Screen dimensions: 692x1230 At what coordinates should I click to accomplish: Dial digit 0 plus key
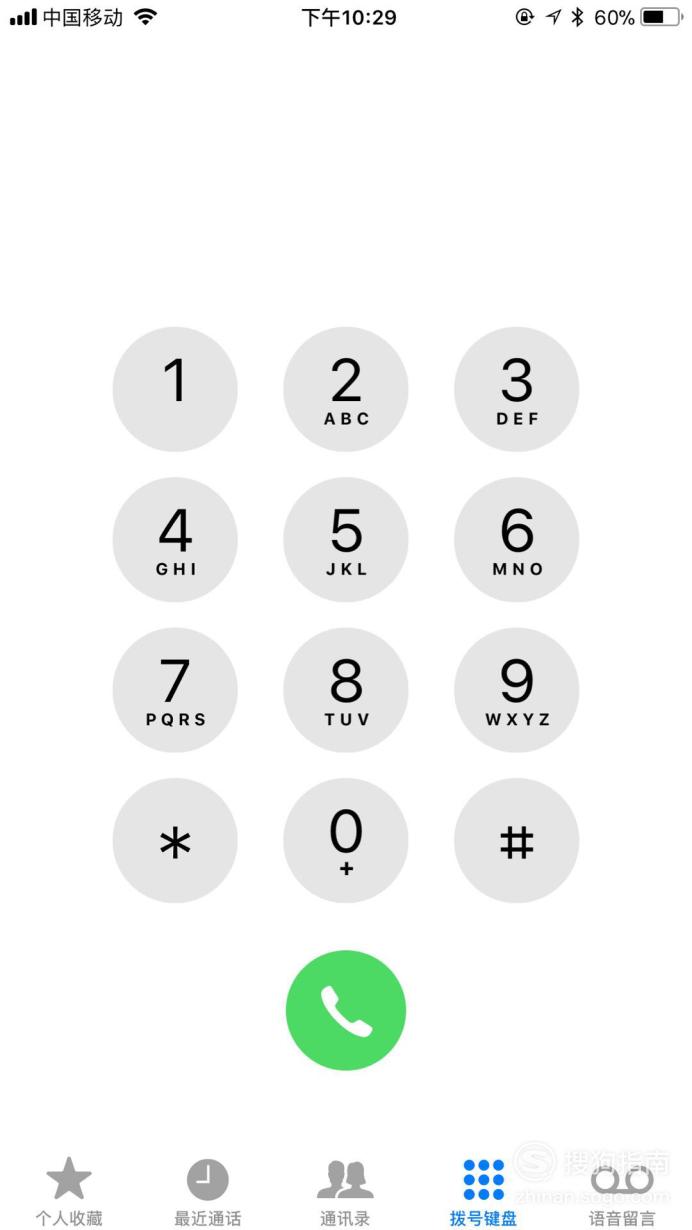(x=346, y=841)
